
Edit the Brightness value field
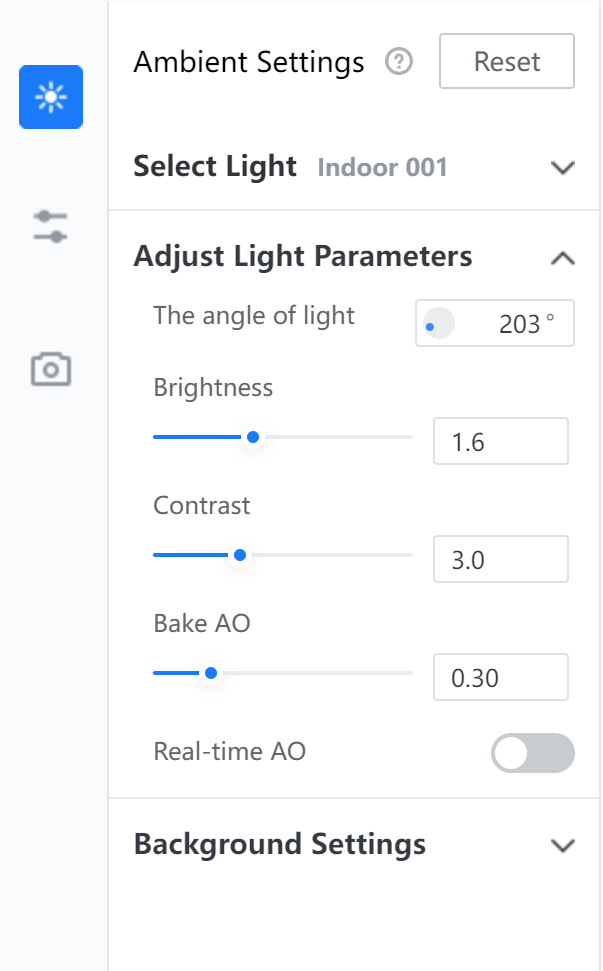point(500,441)
